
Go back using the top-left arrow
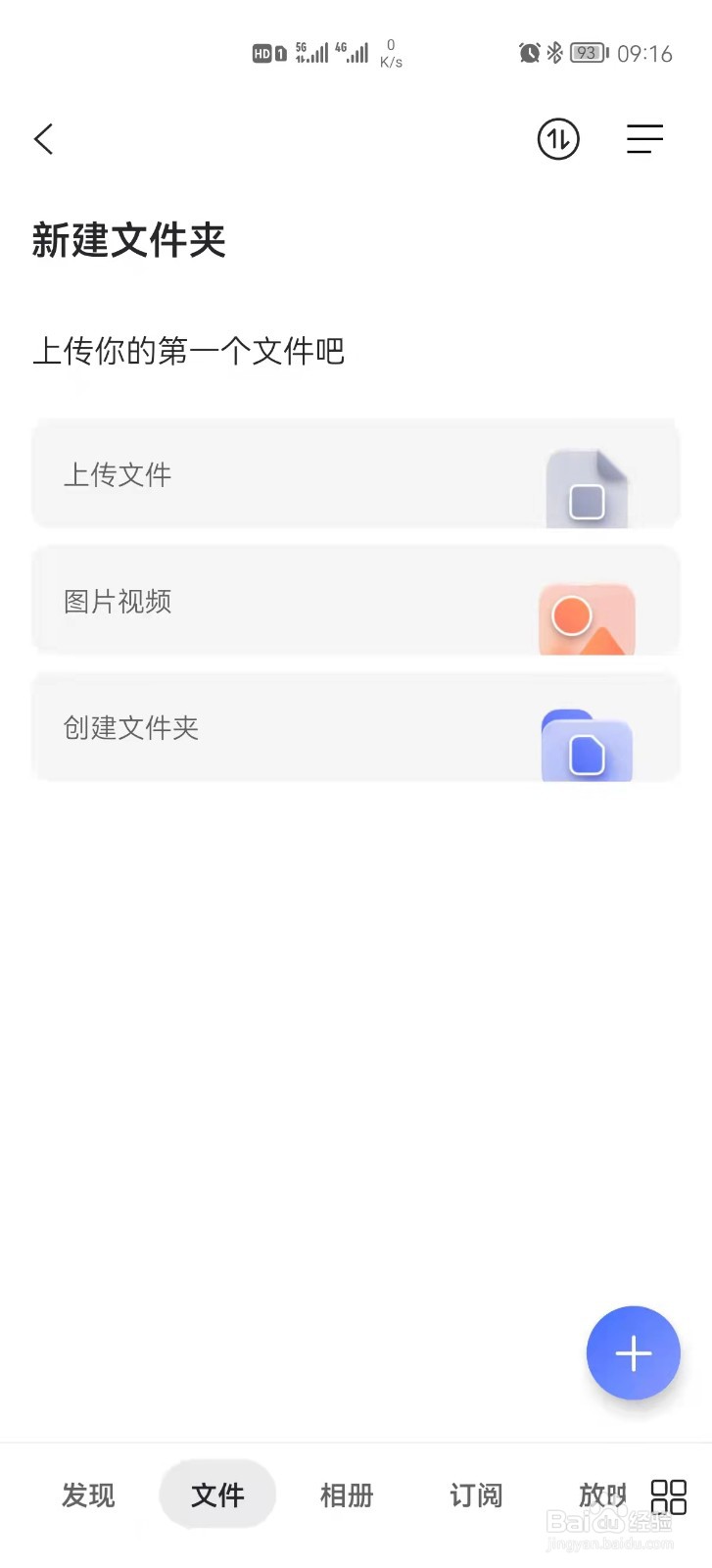[44, 139]
